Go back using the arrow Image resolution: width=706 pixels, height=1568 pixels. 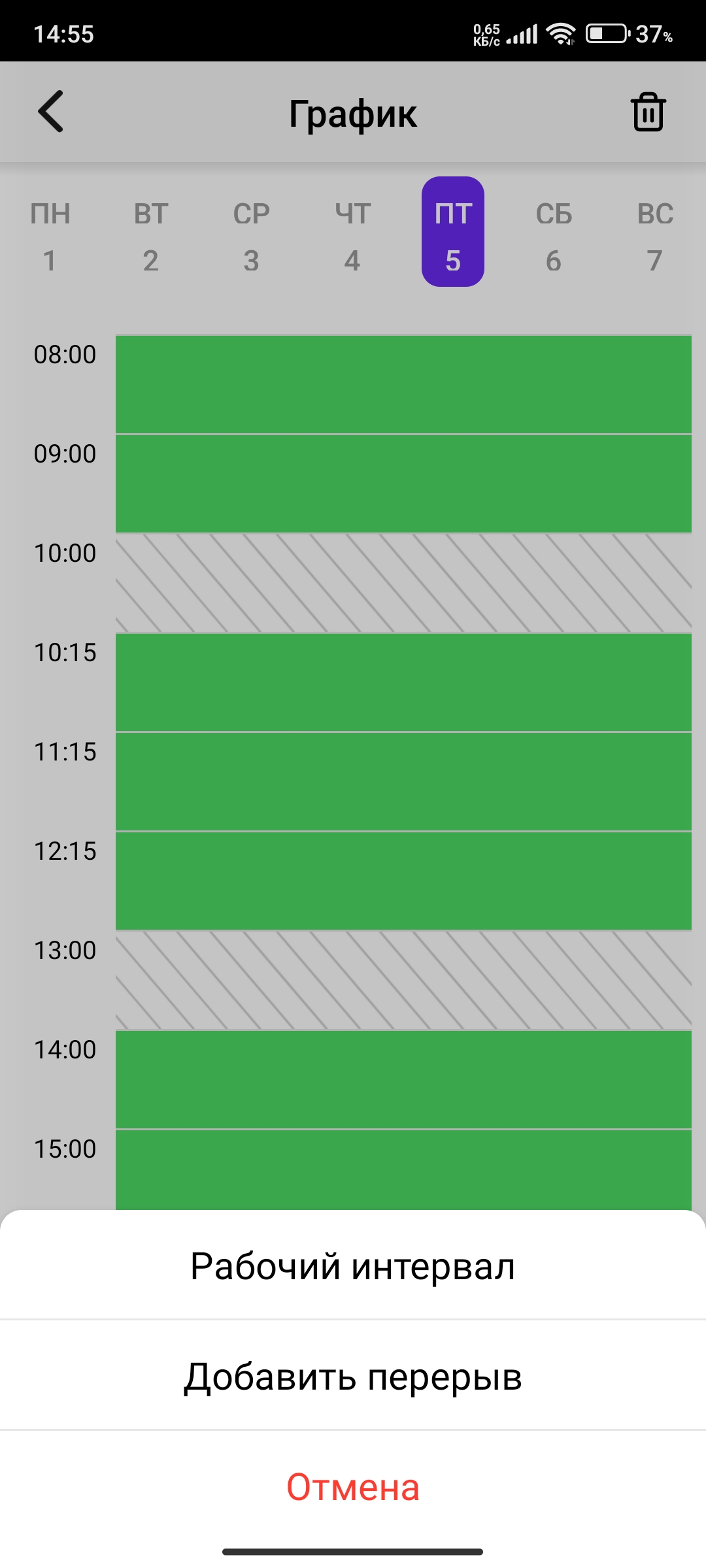[x=51, y=112]
